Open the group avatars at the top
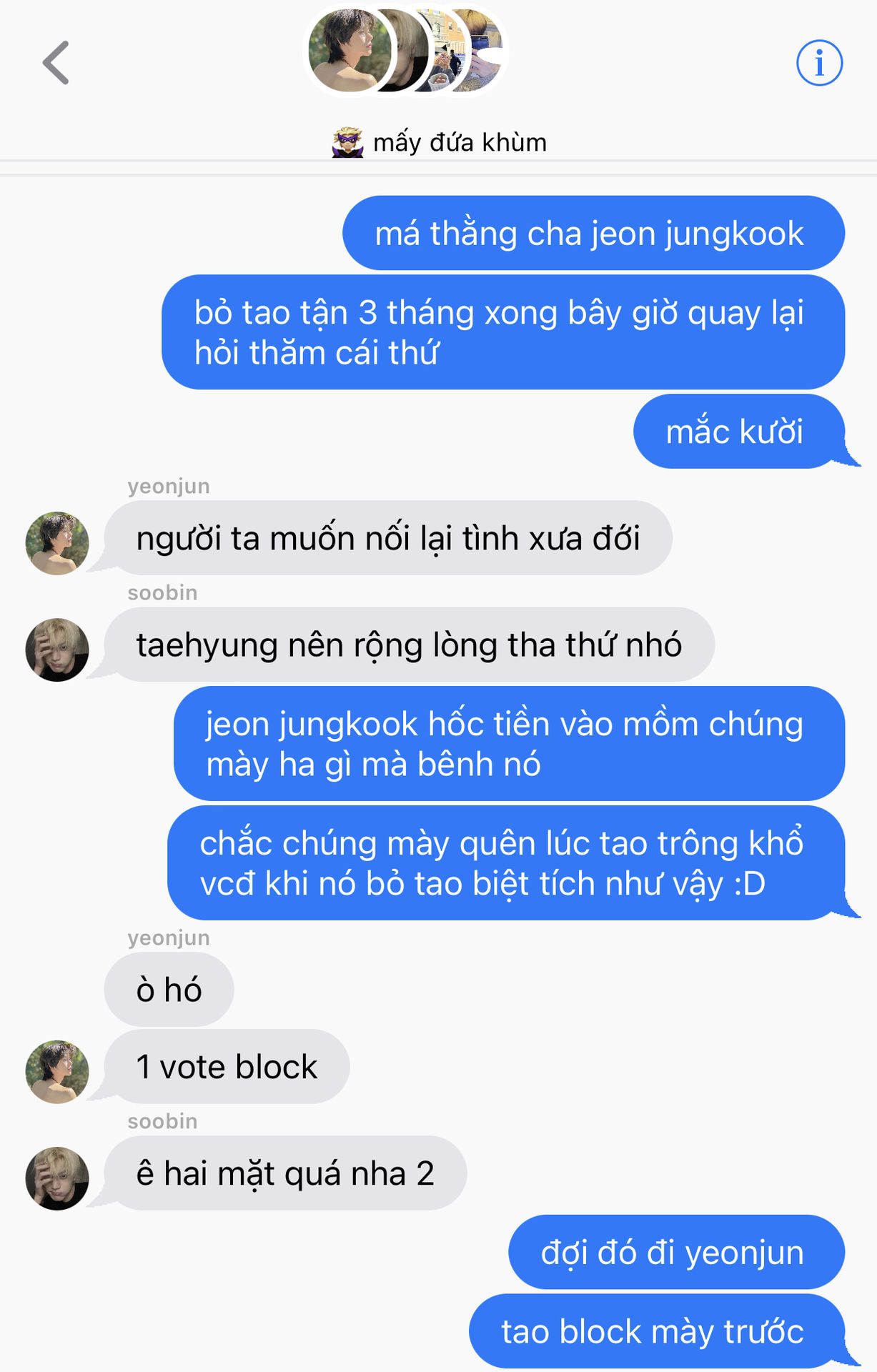The height and width of the screenshot is (1372, 877). coord(406,51)
